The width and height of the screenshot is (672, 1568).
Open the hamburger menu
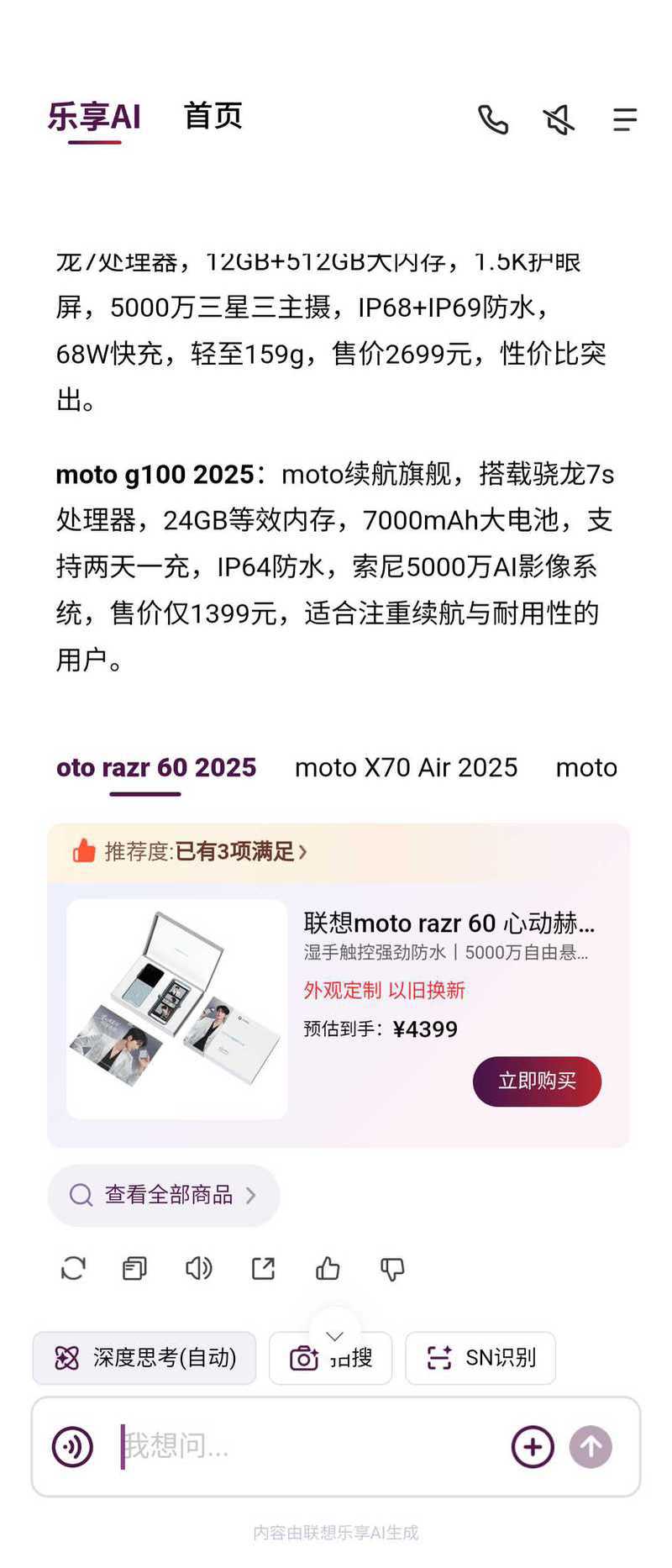point(624,120)
